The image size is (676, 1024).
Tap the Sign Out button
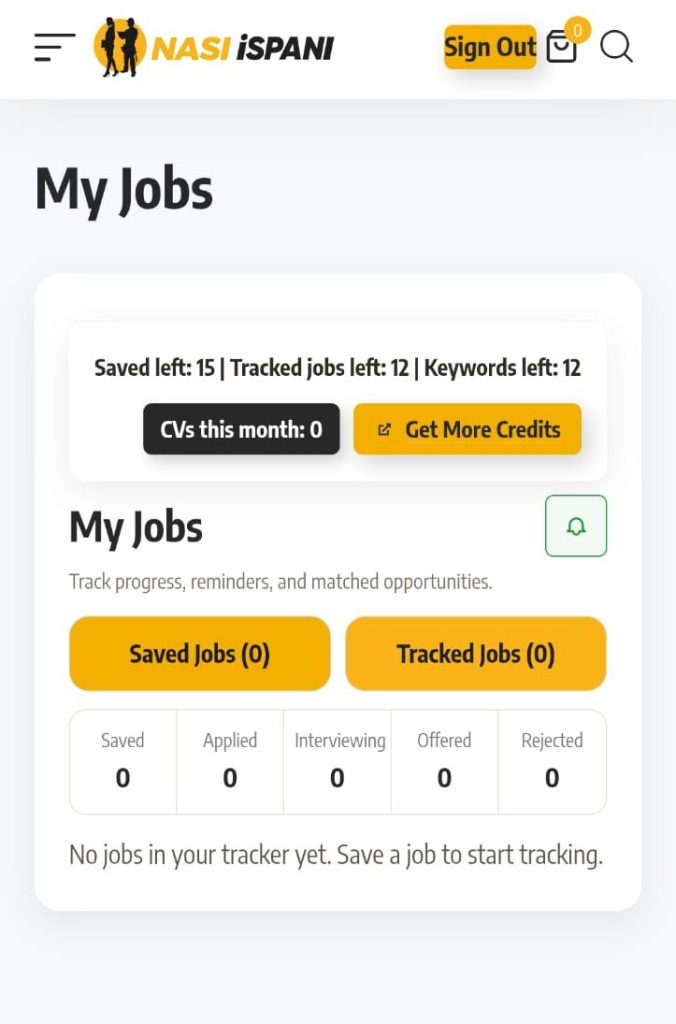pyautogui.click(x=490, y=47)
